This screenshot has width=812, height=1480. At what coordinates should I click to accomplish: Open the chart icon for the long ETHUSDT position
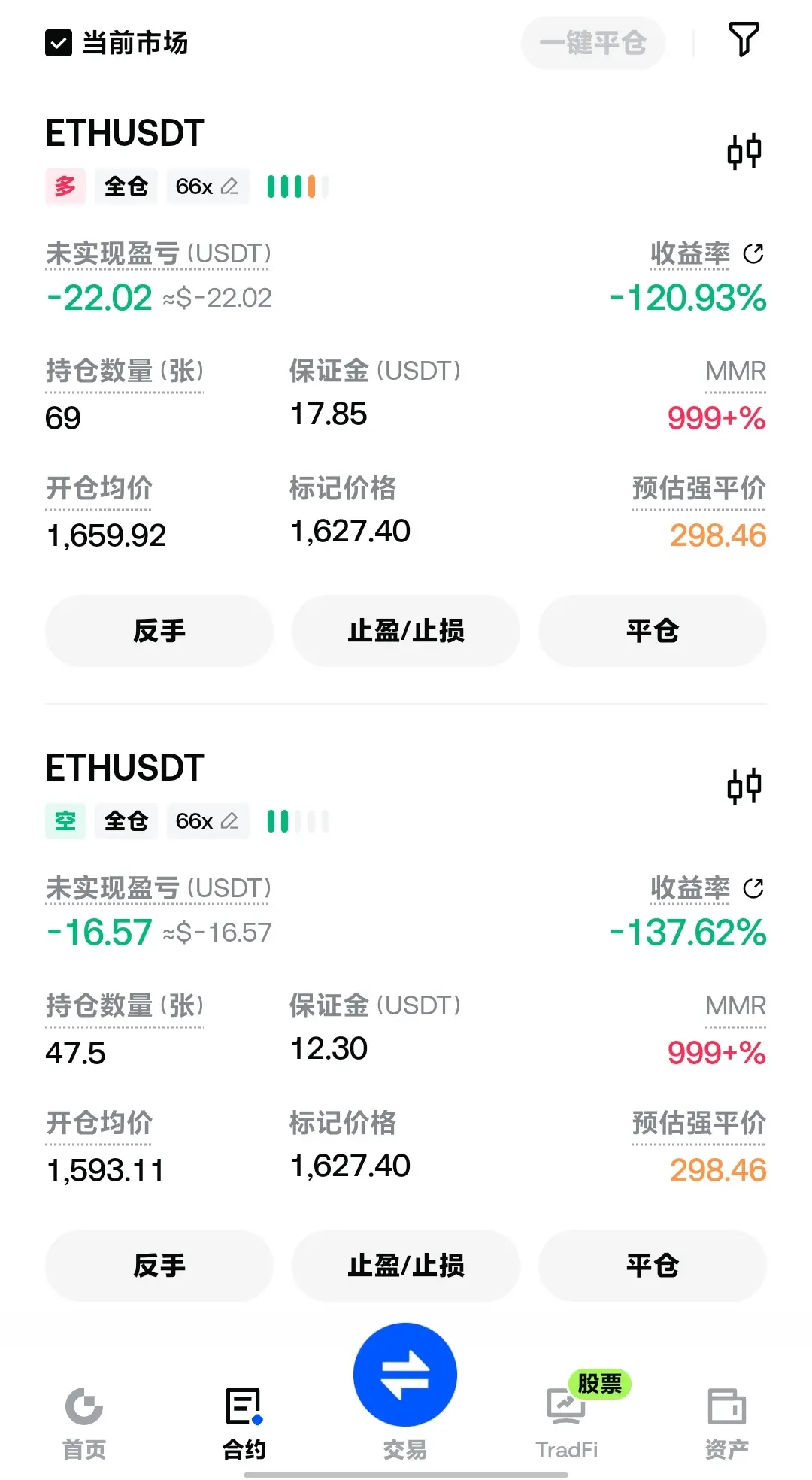point(744,151)
